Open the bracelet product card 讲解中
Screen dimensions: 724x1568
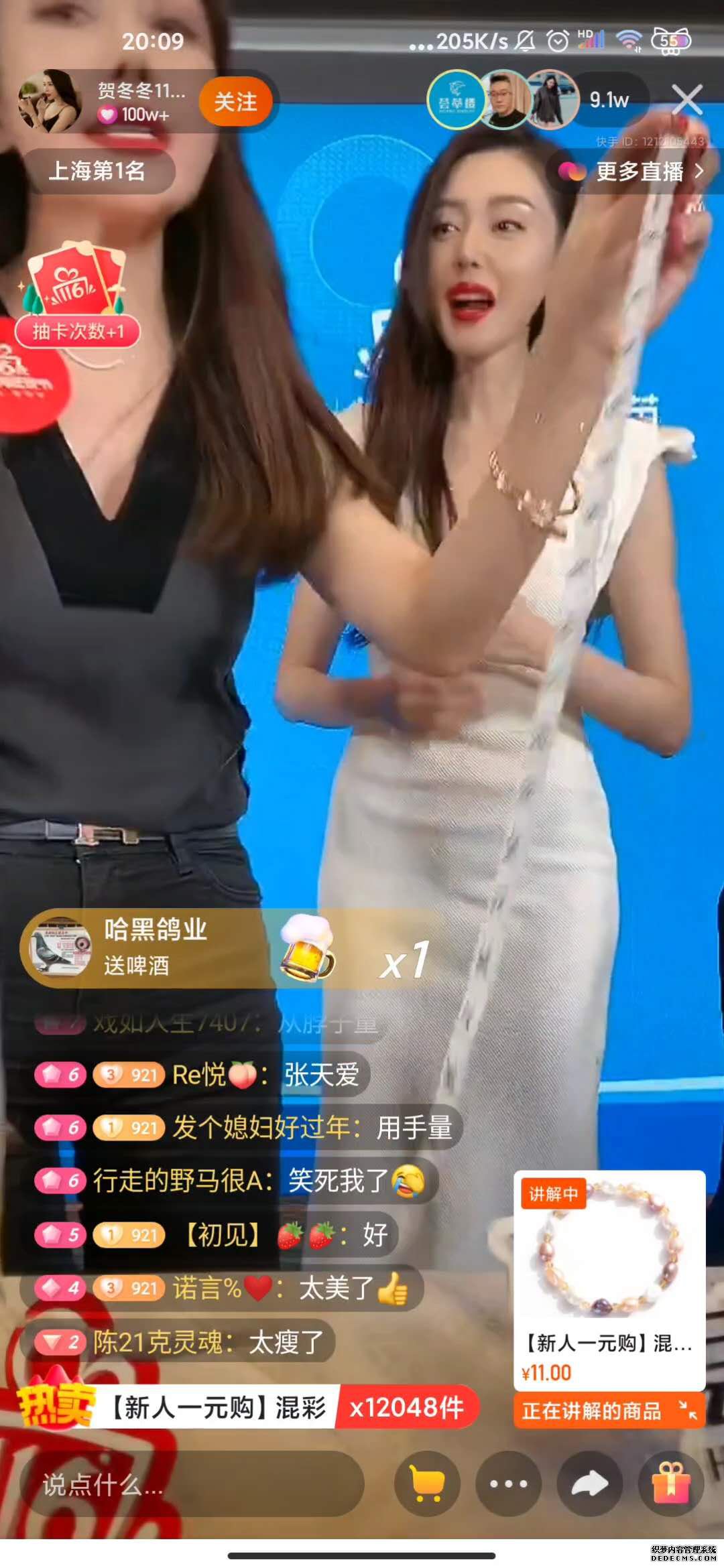tap(609, 1280)
